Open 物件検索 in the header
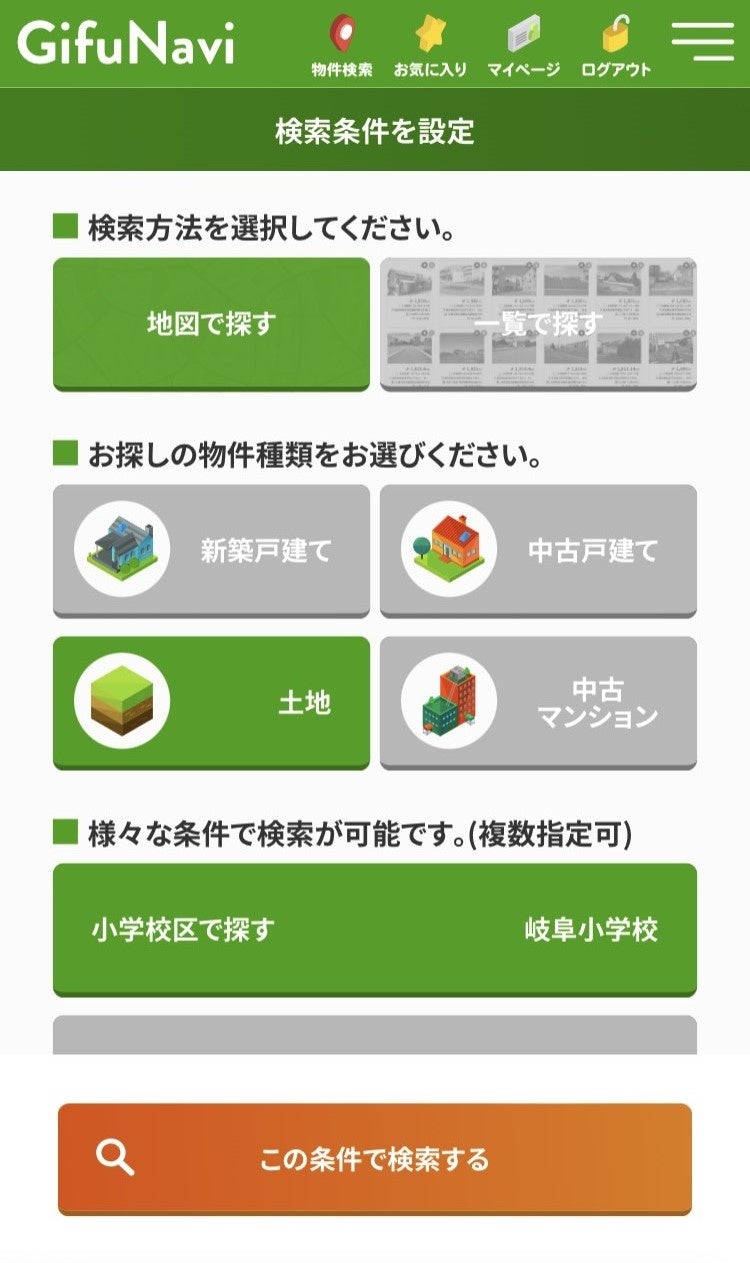Image resolution: width=750 pixels, height=1263 pixels. [x=342, y=46]
